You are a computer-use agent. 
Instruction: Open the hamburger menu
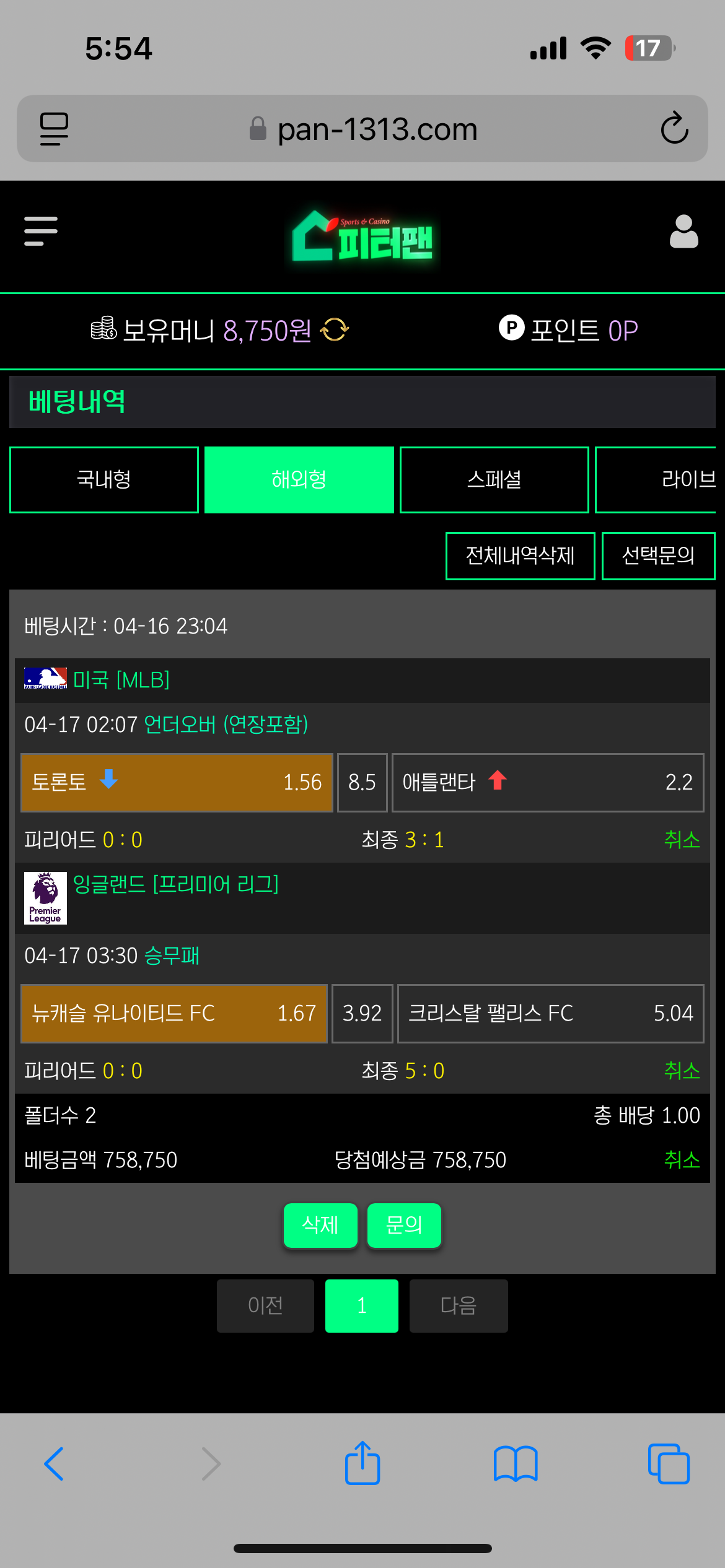point(41,231)
